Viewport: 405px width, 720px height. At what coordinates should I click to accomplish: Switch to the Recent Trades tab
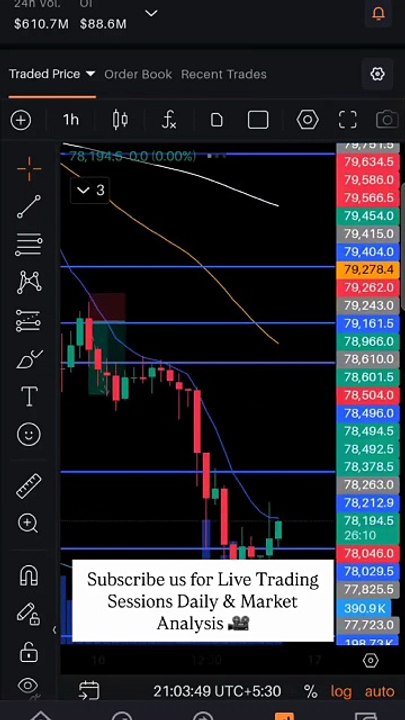point(224,74)
